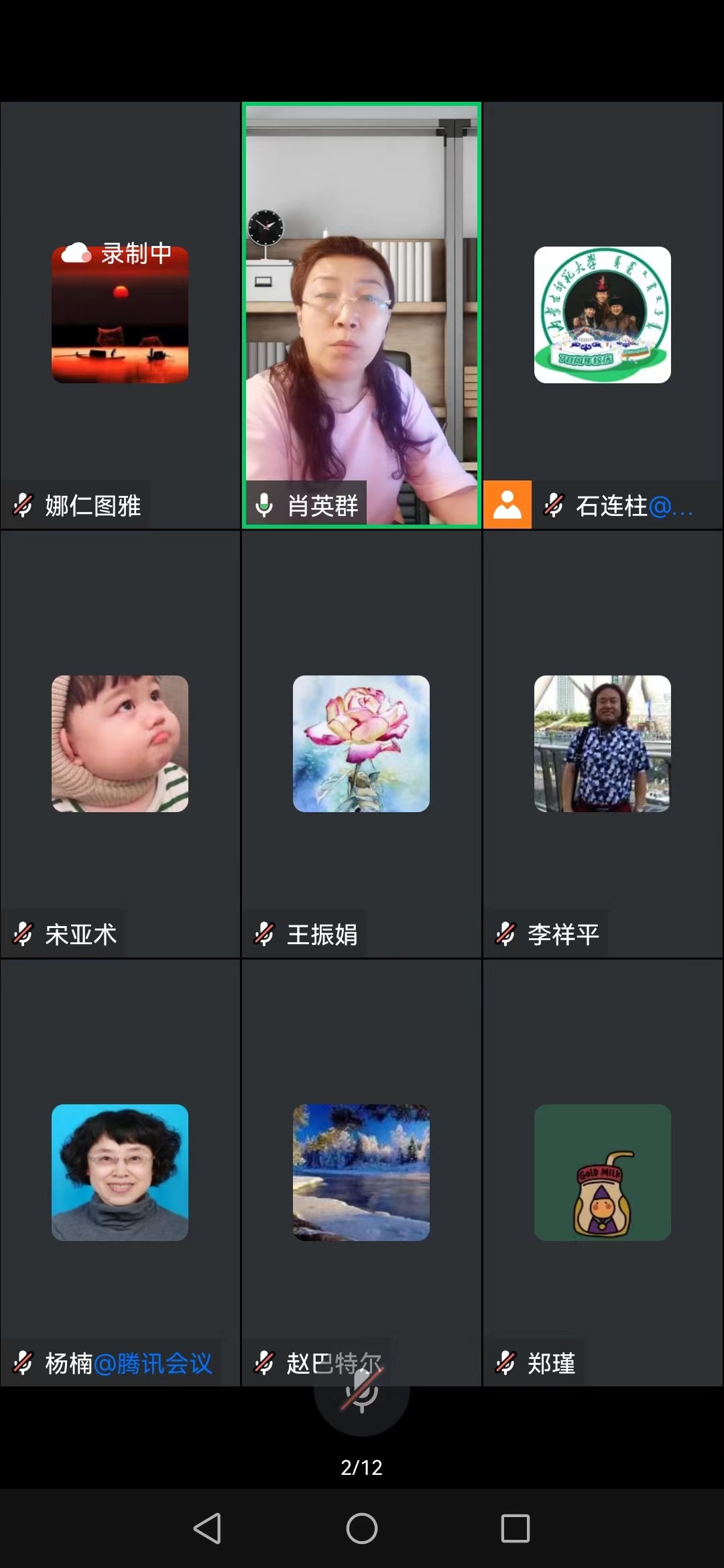Select 赵巴特尔's participant tile
Viewport: 724px width, 1568px height.
tap(361, 1173)
